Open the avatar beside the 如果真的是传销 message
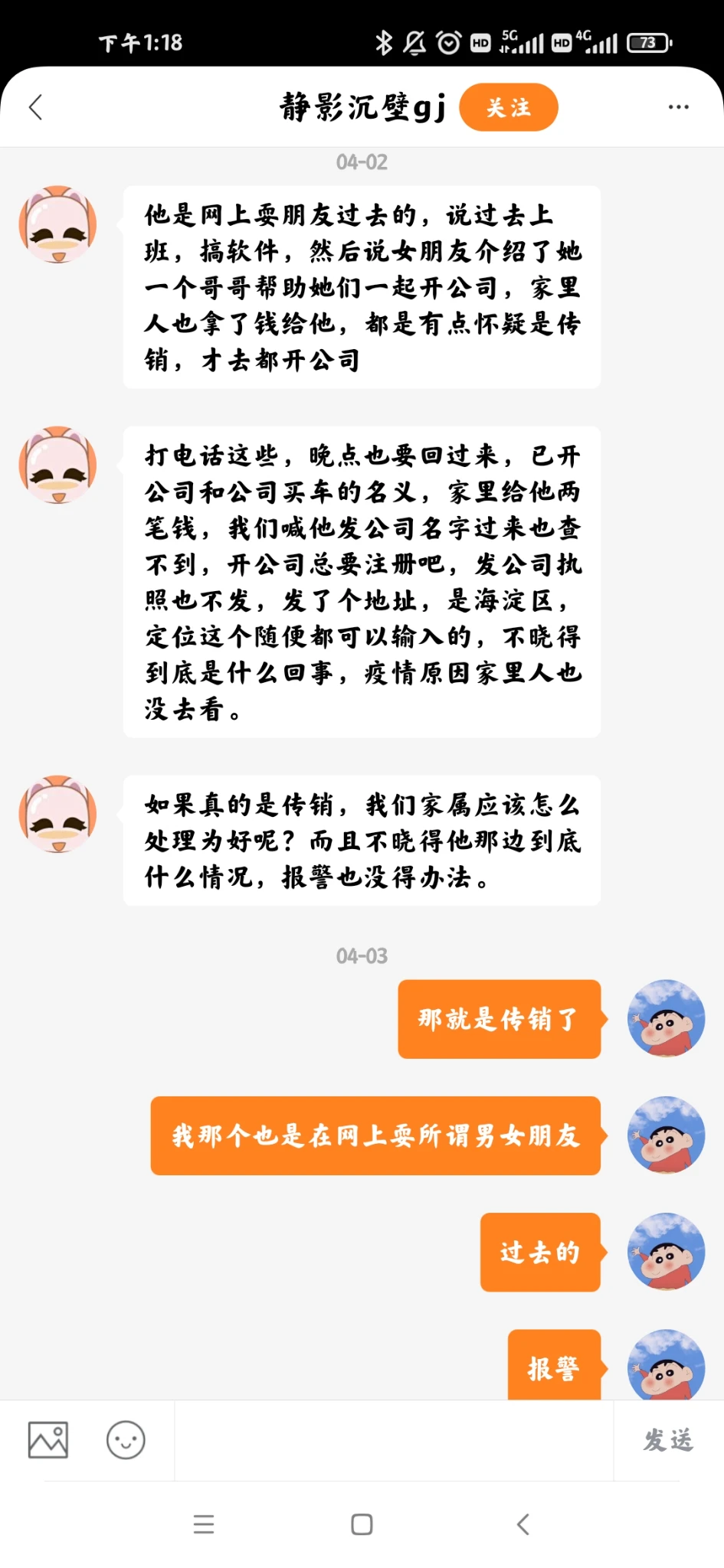Viewport: 724px width, 1568px height. click(58, 814)
